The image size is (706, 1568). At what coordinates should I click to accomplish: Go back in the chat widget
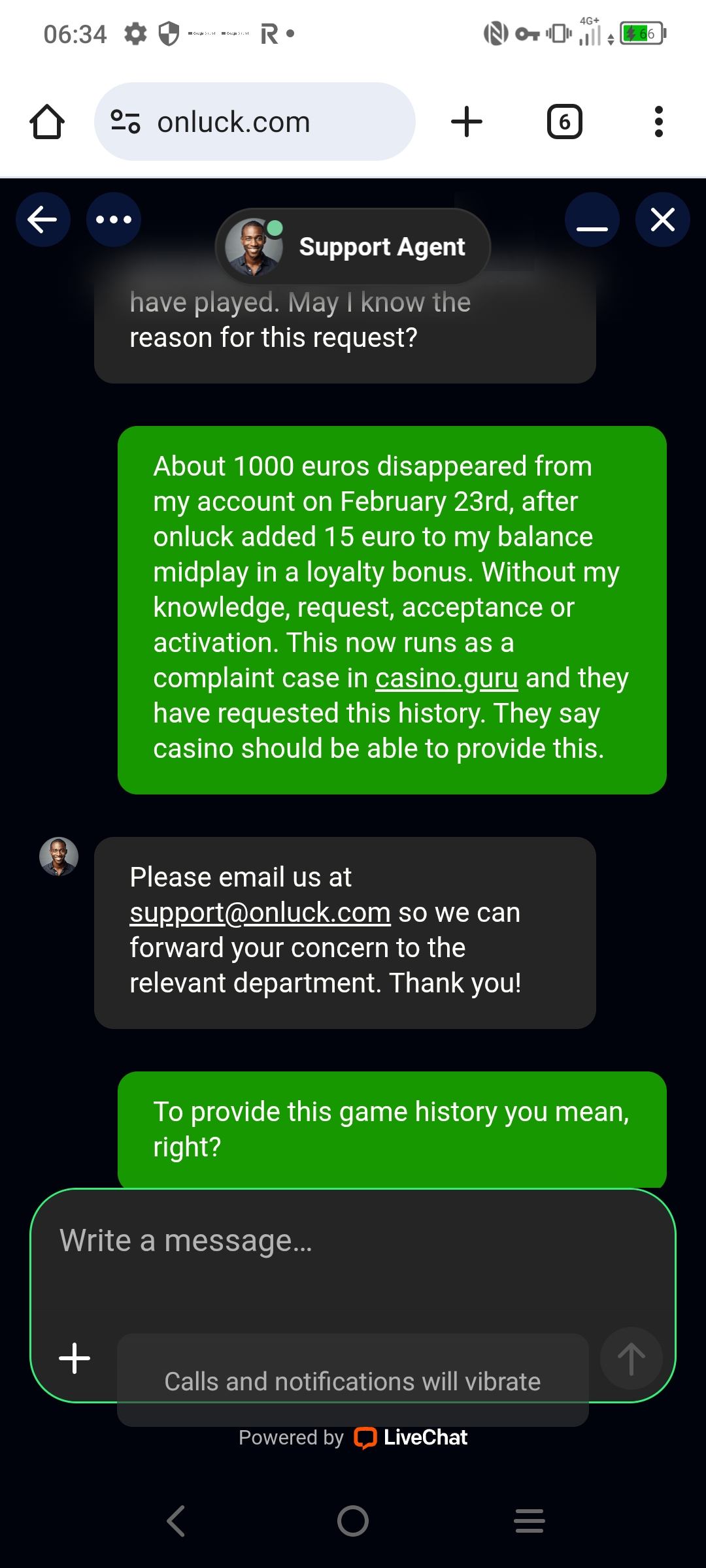(43, 220)
